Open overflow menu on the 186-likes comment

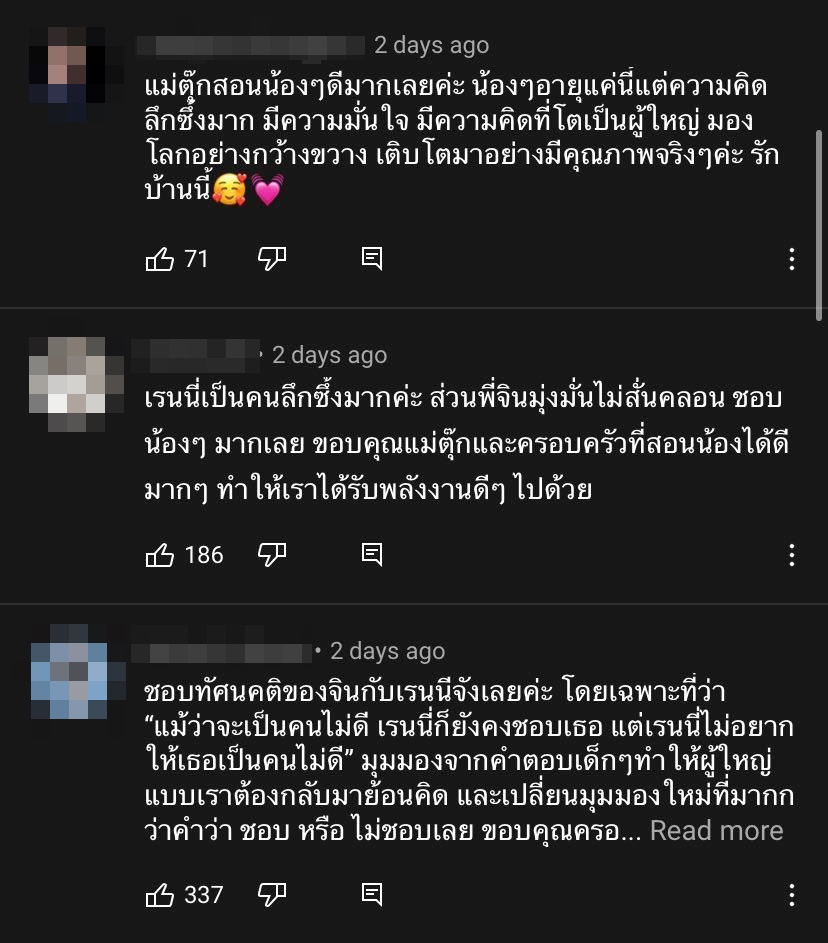pos(791,555)
